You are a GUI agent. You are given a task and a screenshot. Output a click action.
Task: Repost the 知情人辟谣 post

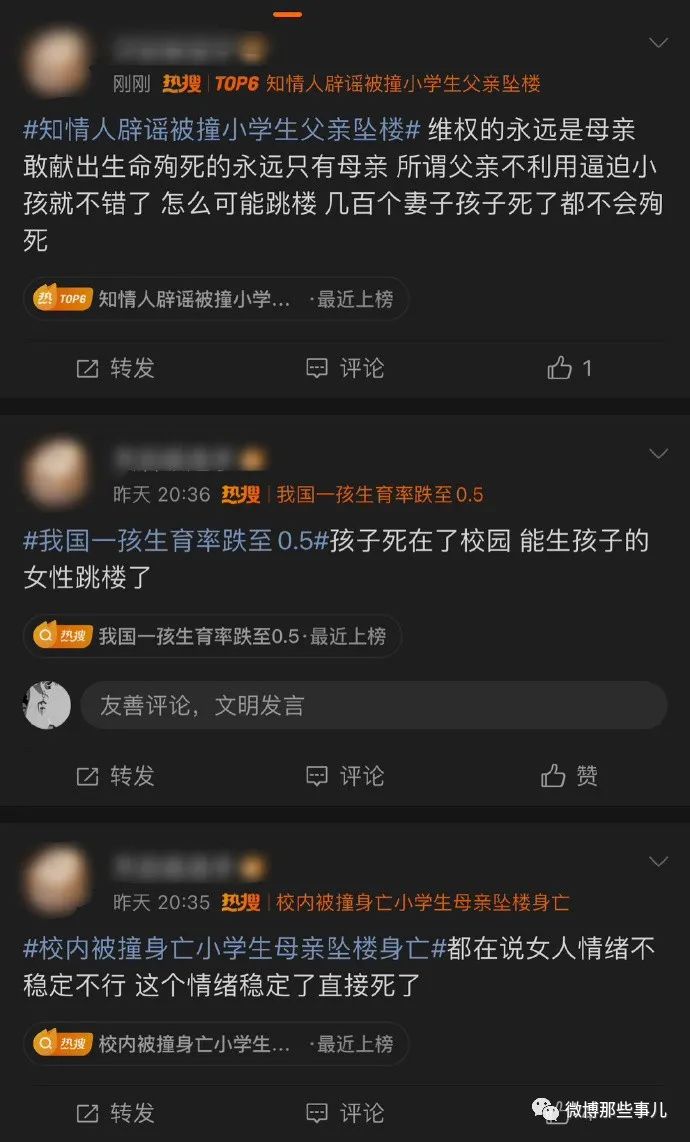pyautogui.click(x=116, y=368)
